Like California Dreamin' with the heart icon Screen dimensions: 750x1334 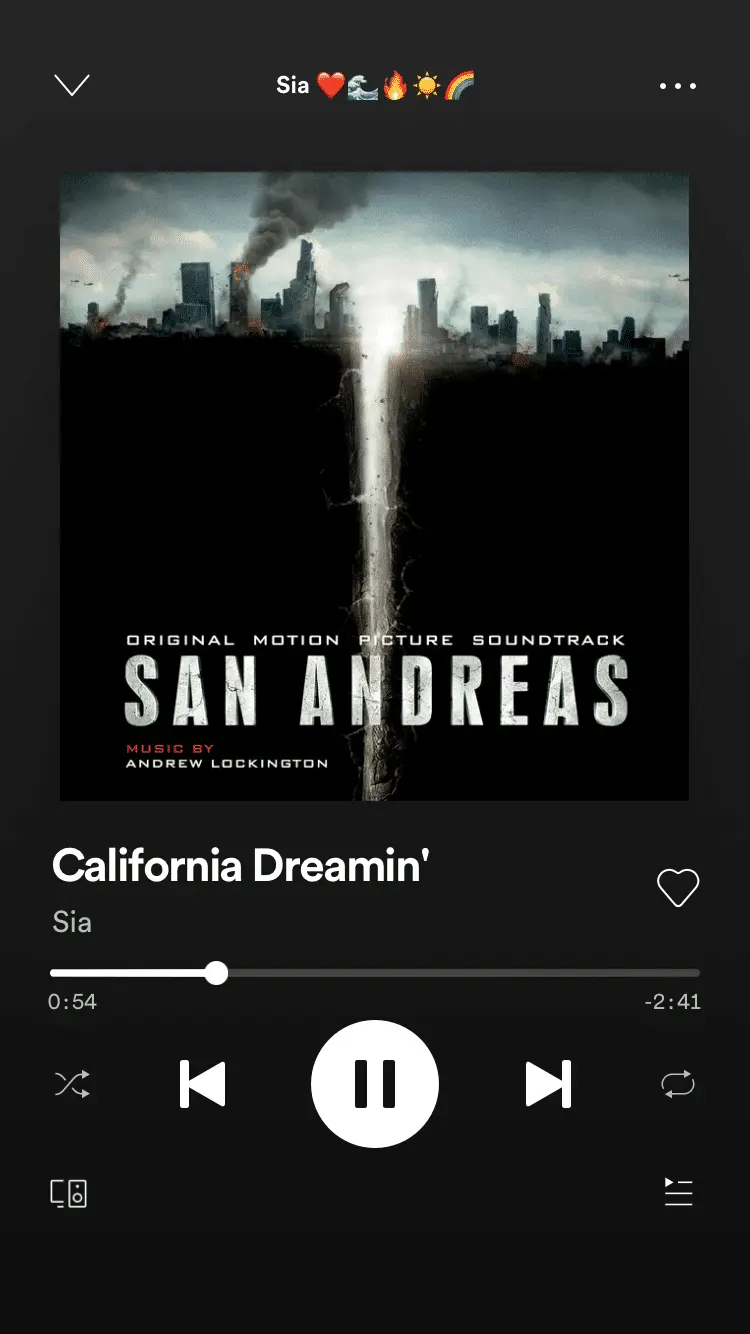(x=677, y=887)
